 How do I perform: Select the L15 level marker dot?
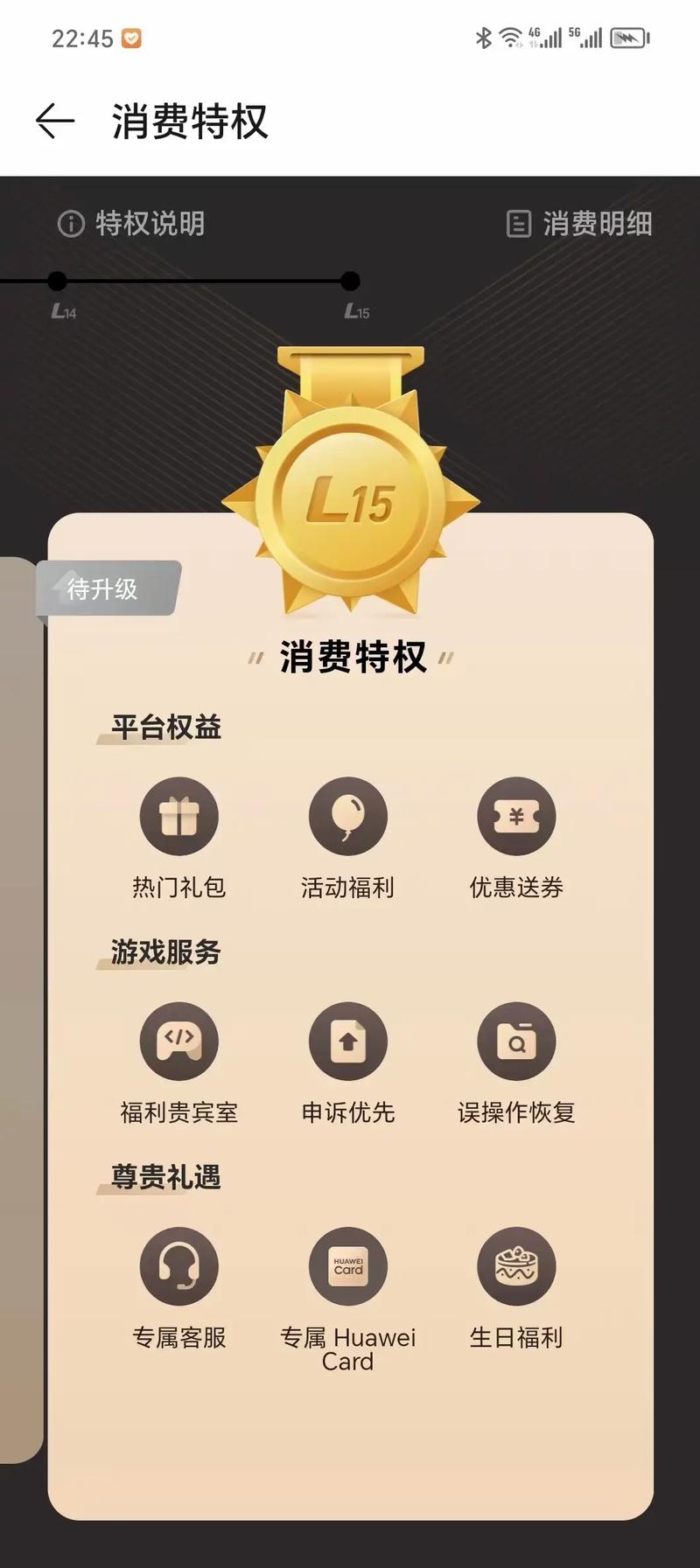coord(350,282)
